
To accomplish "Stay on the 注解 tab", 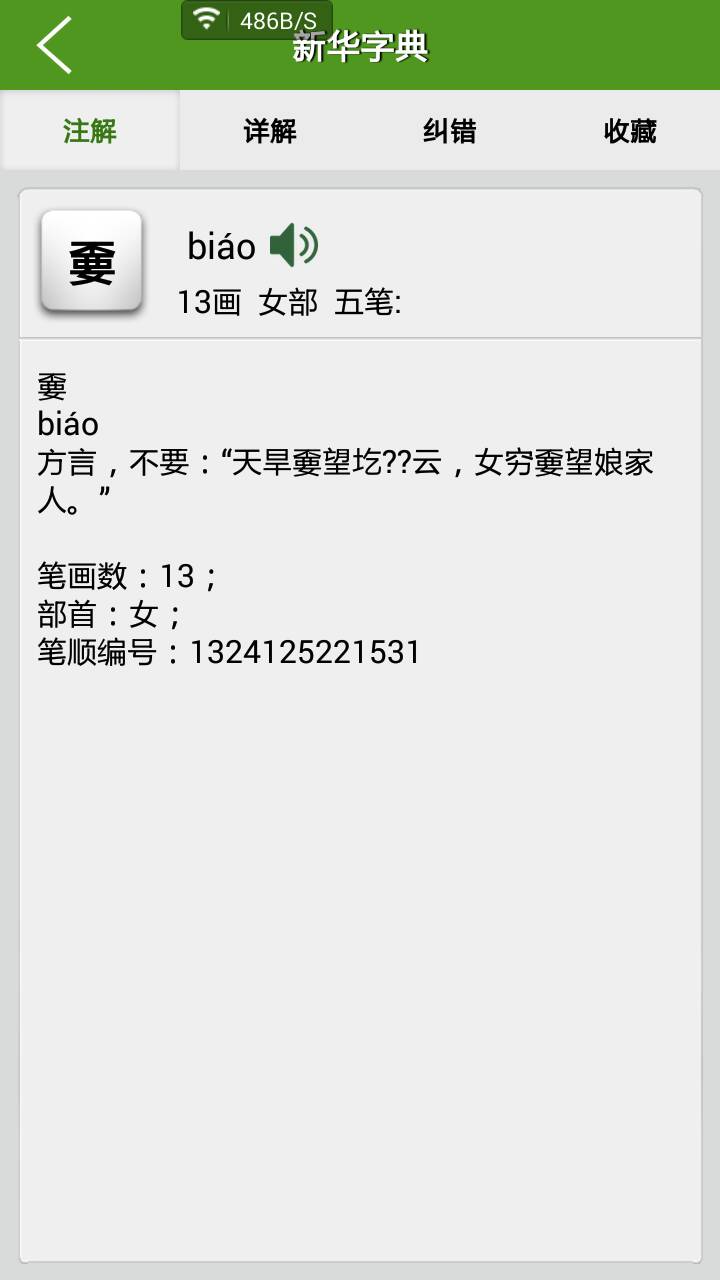I will click(x=90, y=130).
